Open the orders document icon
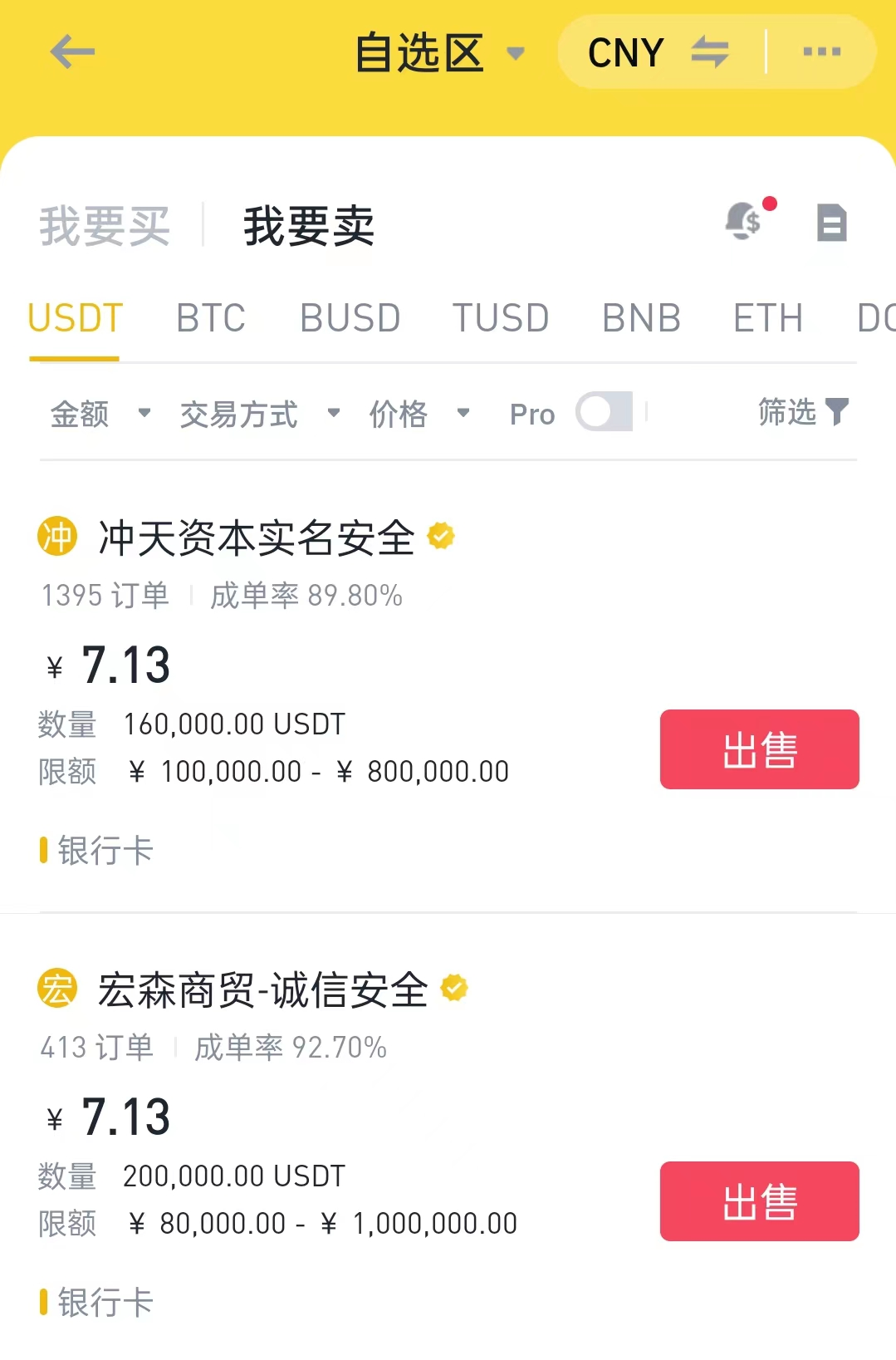The image size is (896, 1360). (831, 223)
